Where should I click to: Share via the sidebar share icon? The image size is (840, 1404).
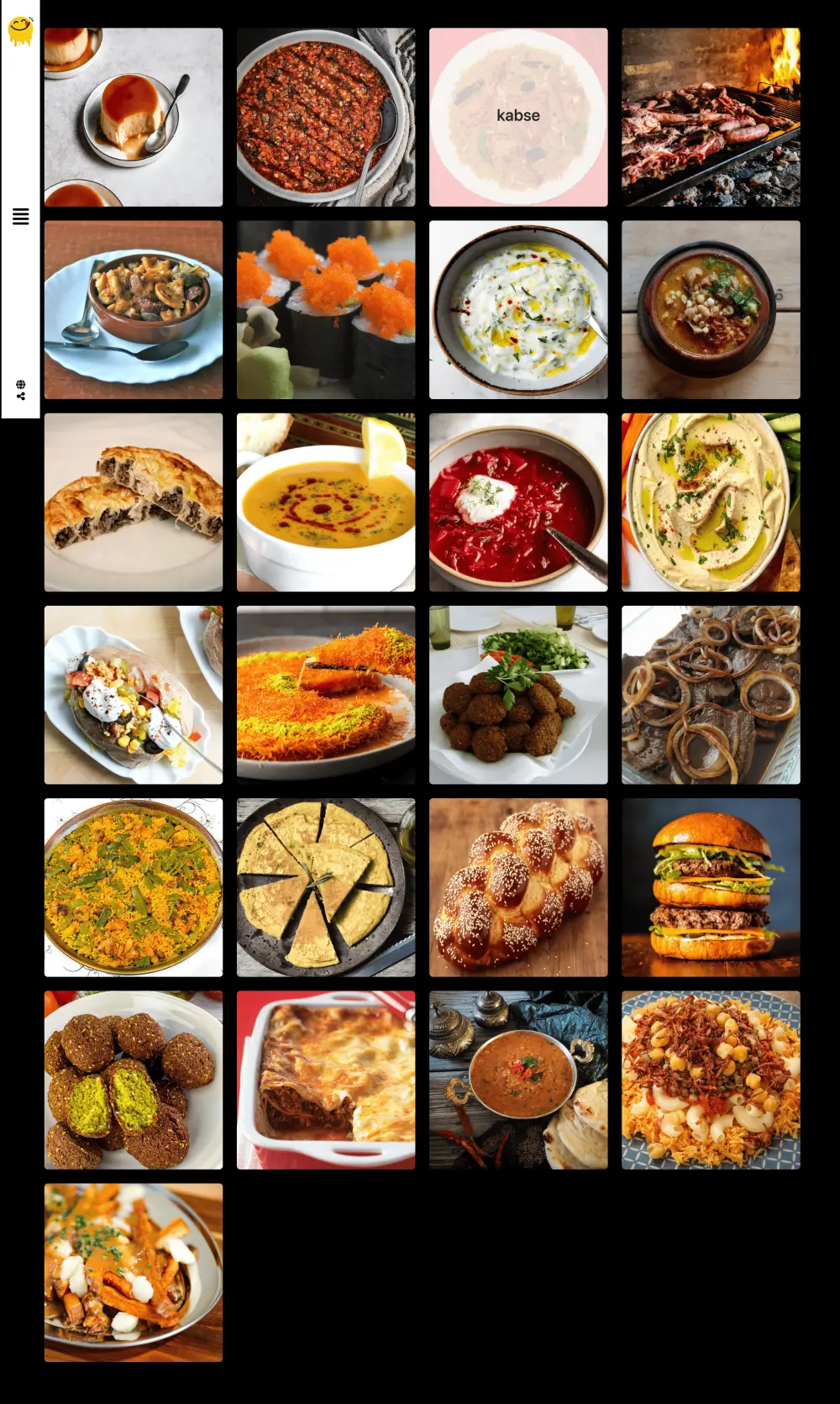21,396
